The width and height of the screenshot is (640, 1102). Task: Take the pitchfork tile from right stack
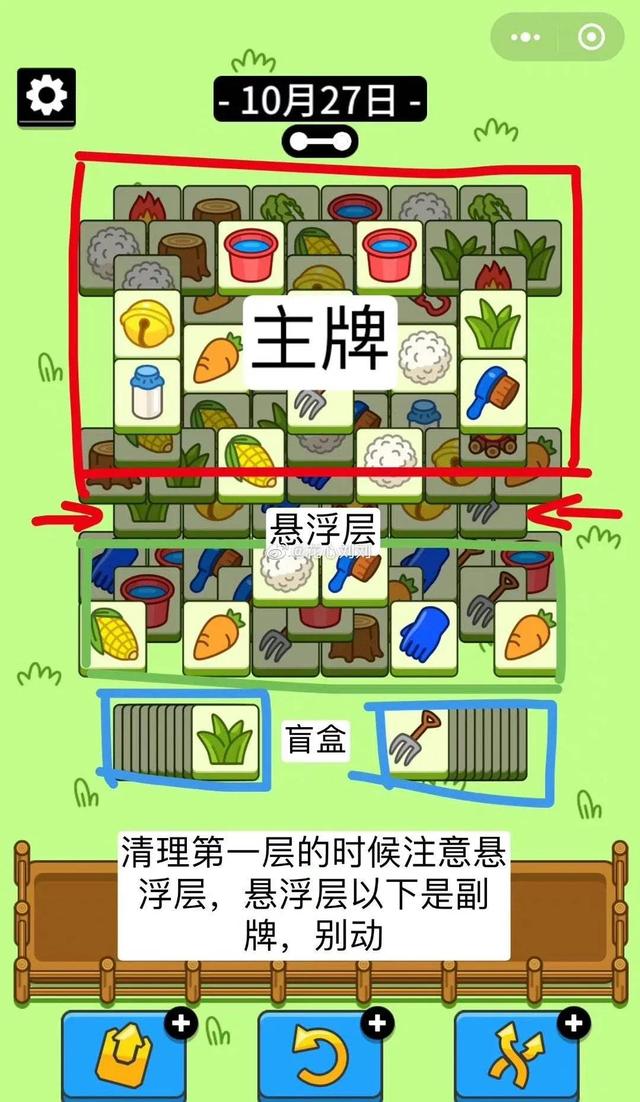click(x=417, y=740)
